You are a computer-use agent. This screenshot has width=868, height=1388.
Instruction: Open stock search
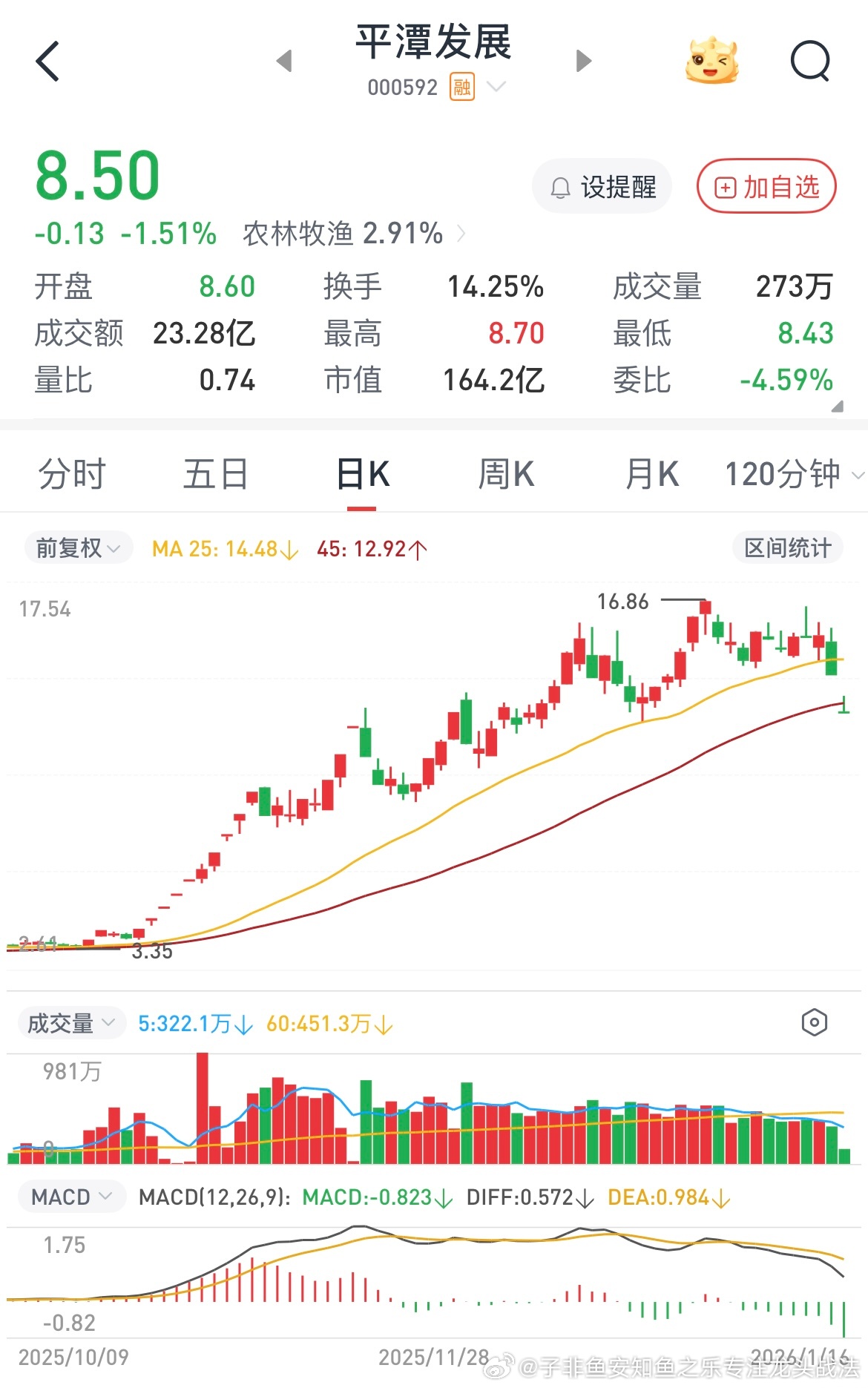click(x=810, y=61)
